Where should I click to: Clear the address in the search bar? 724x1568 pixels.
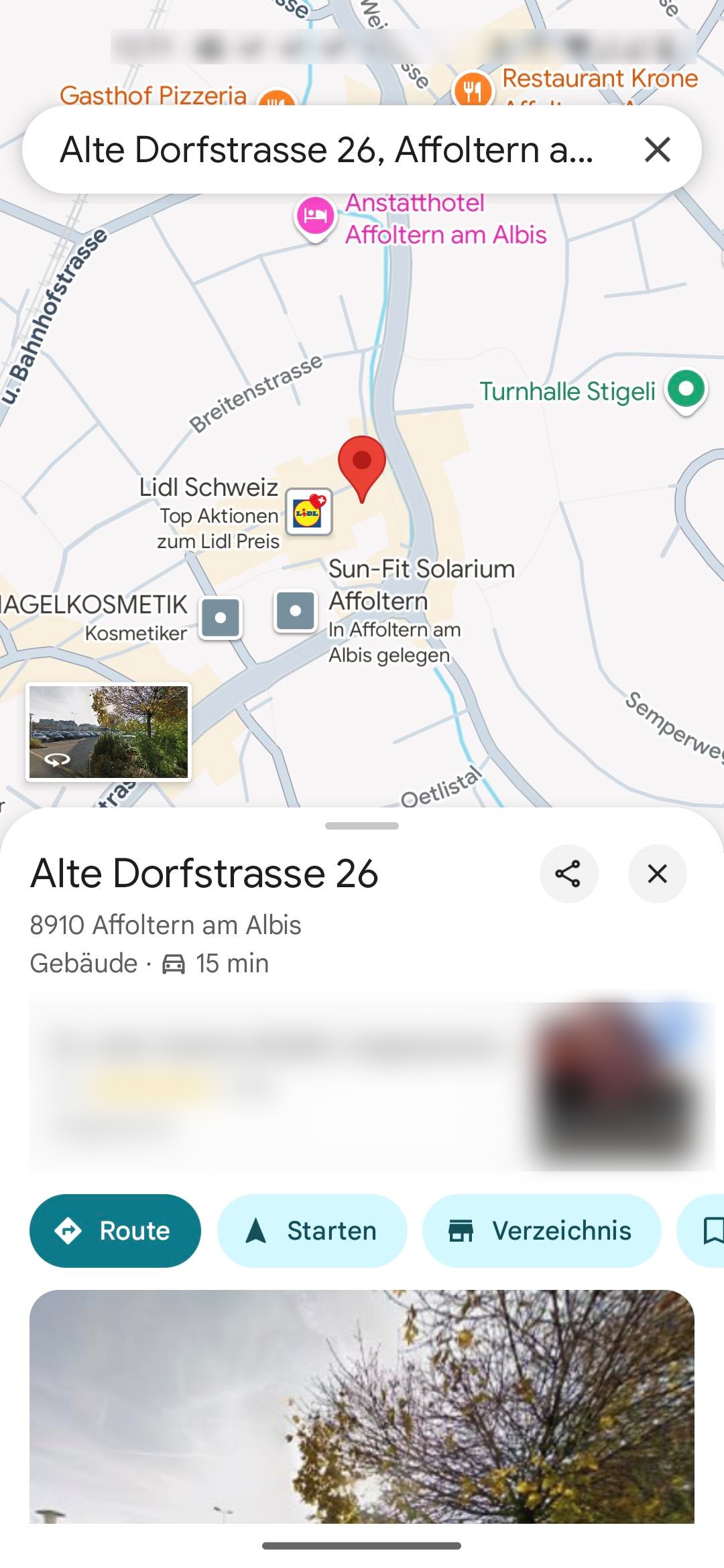[657, 149]
